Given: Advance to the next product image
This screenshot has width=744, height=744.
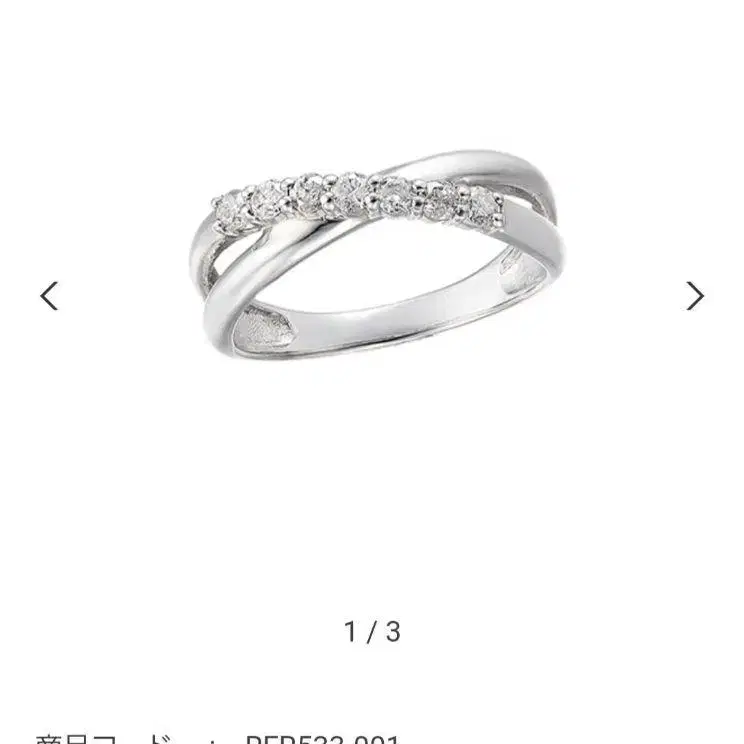Looking at the screenshot, I should (x=695, y=296).
